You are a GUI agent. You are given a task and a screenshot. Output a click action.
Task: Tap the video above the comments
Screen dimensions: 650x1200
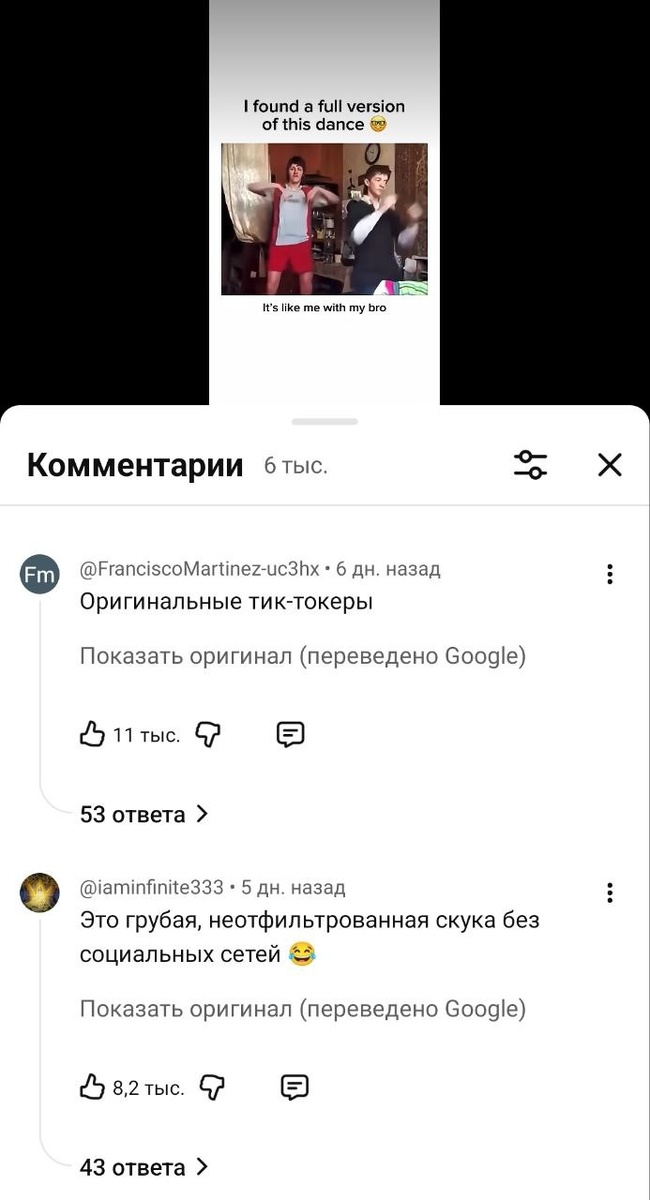[x=324, y=218]
